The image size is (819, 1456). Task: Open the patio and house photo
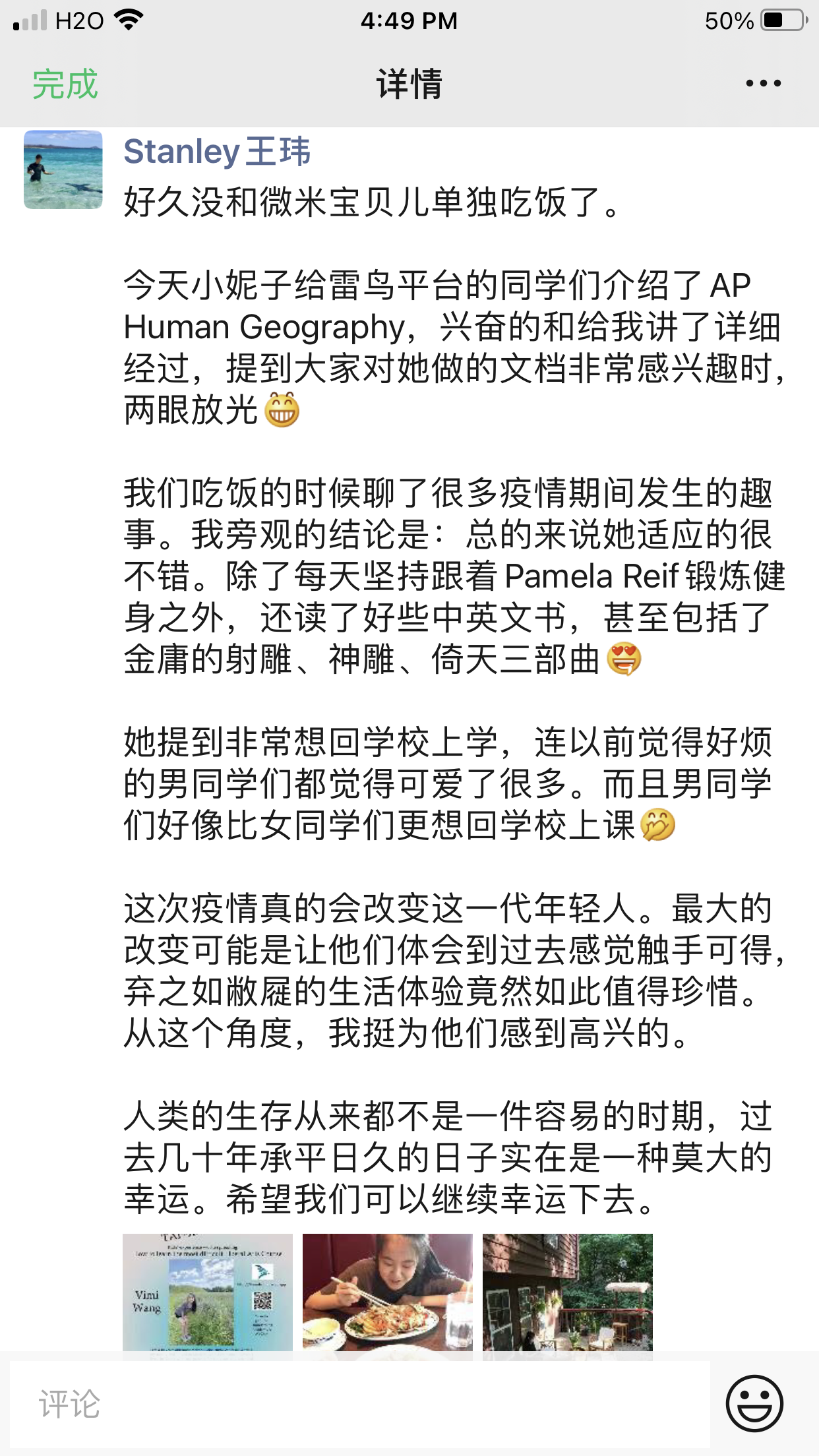[567, 1291]
